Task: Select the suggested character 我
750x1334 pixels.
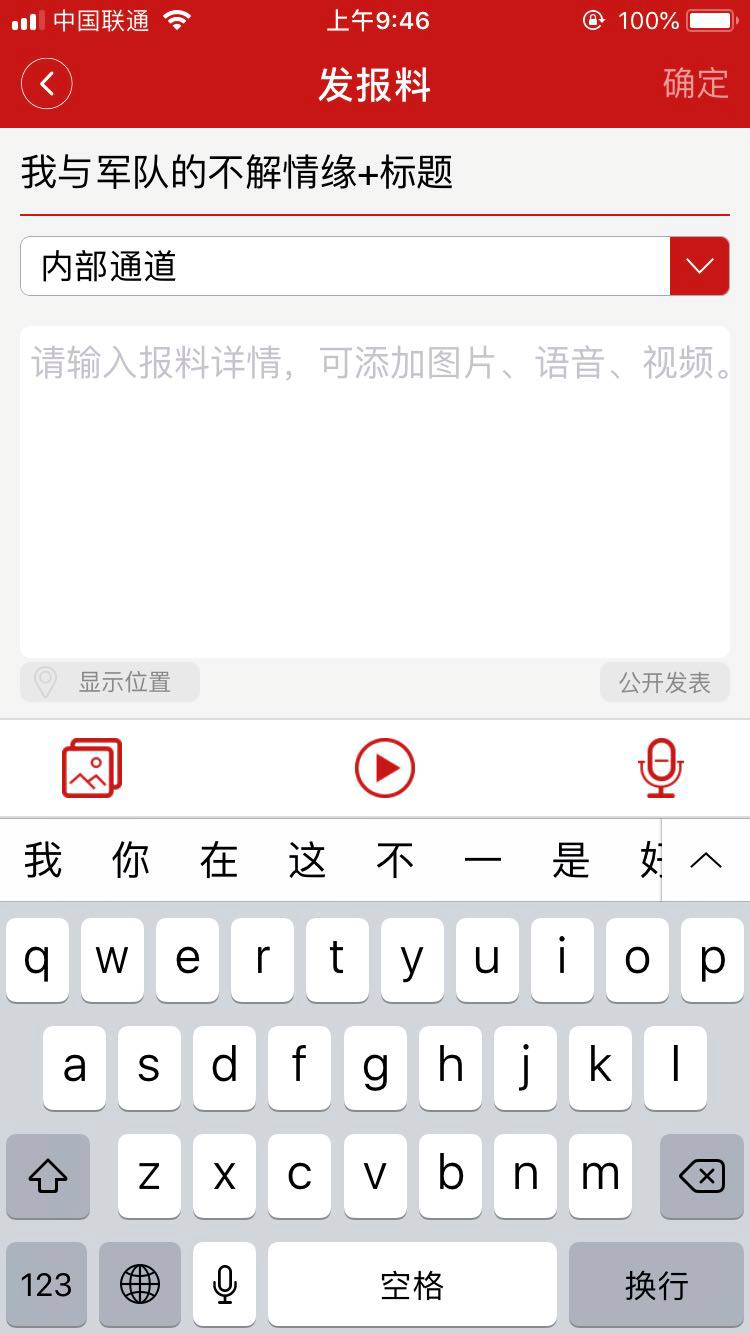Action: coord(43,860)
